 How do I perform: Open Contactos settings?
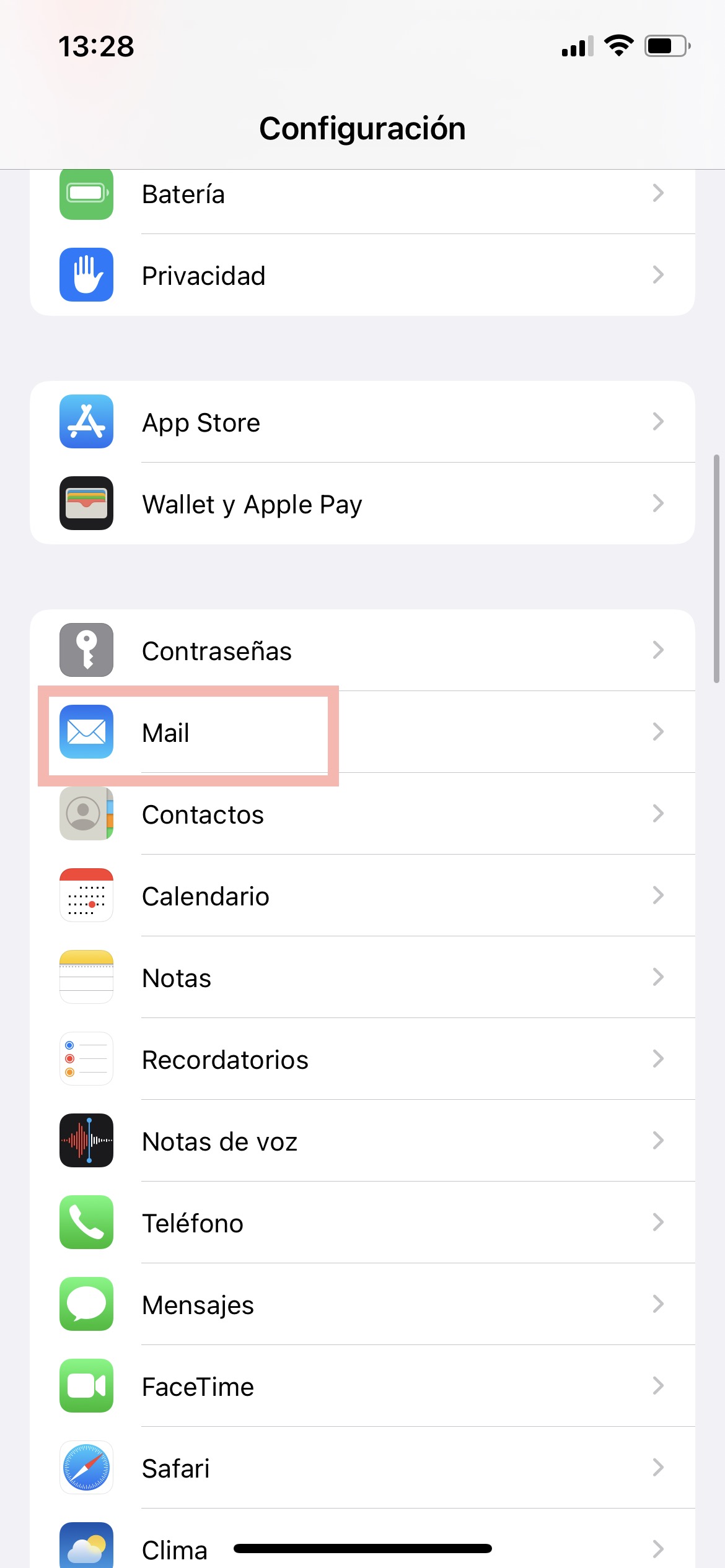362,814
